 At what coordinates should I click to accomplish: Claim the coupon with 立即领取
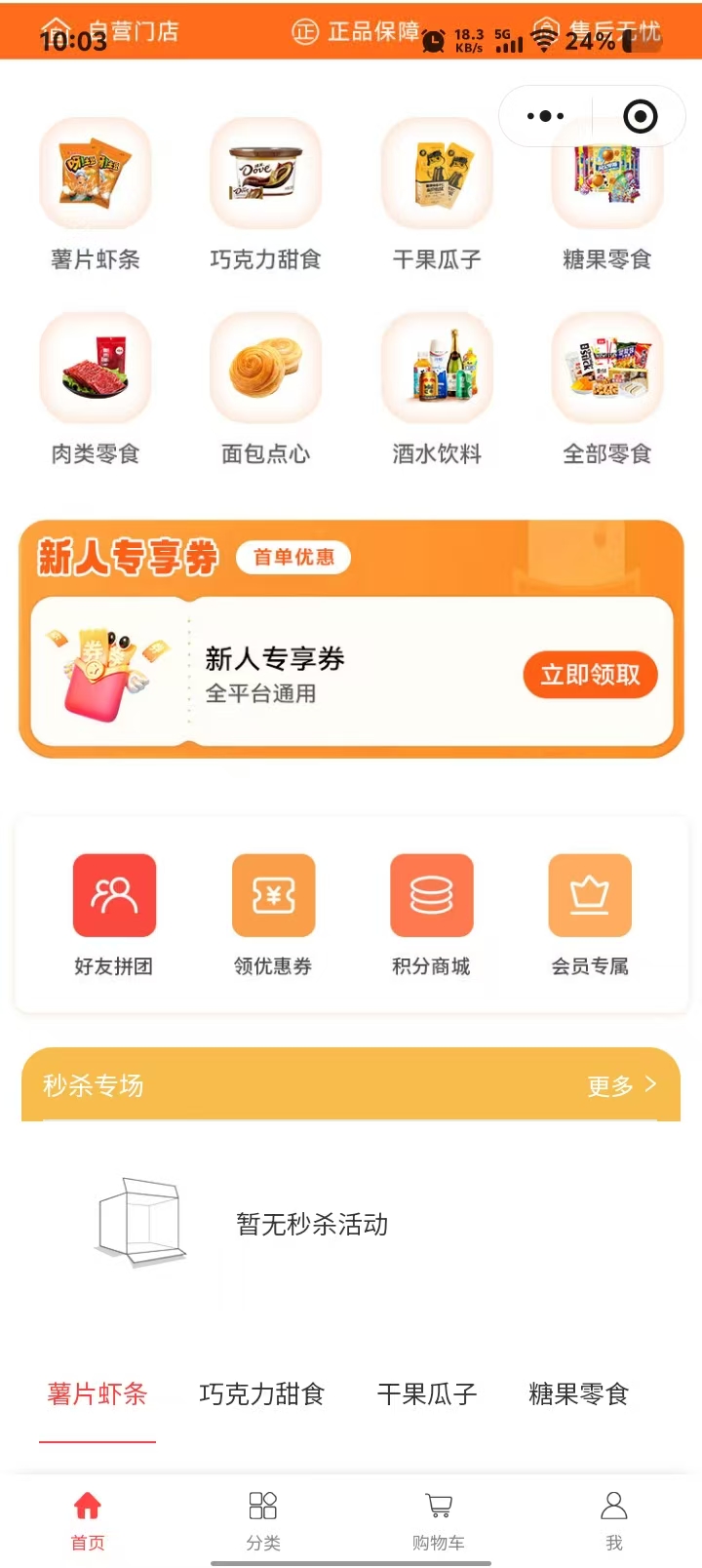tap(590, 675)
